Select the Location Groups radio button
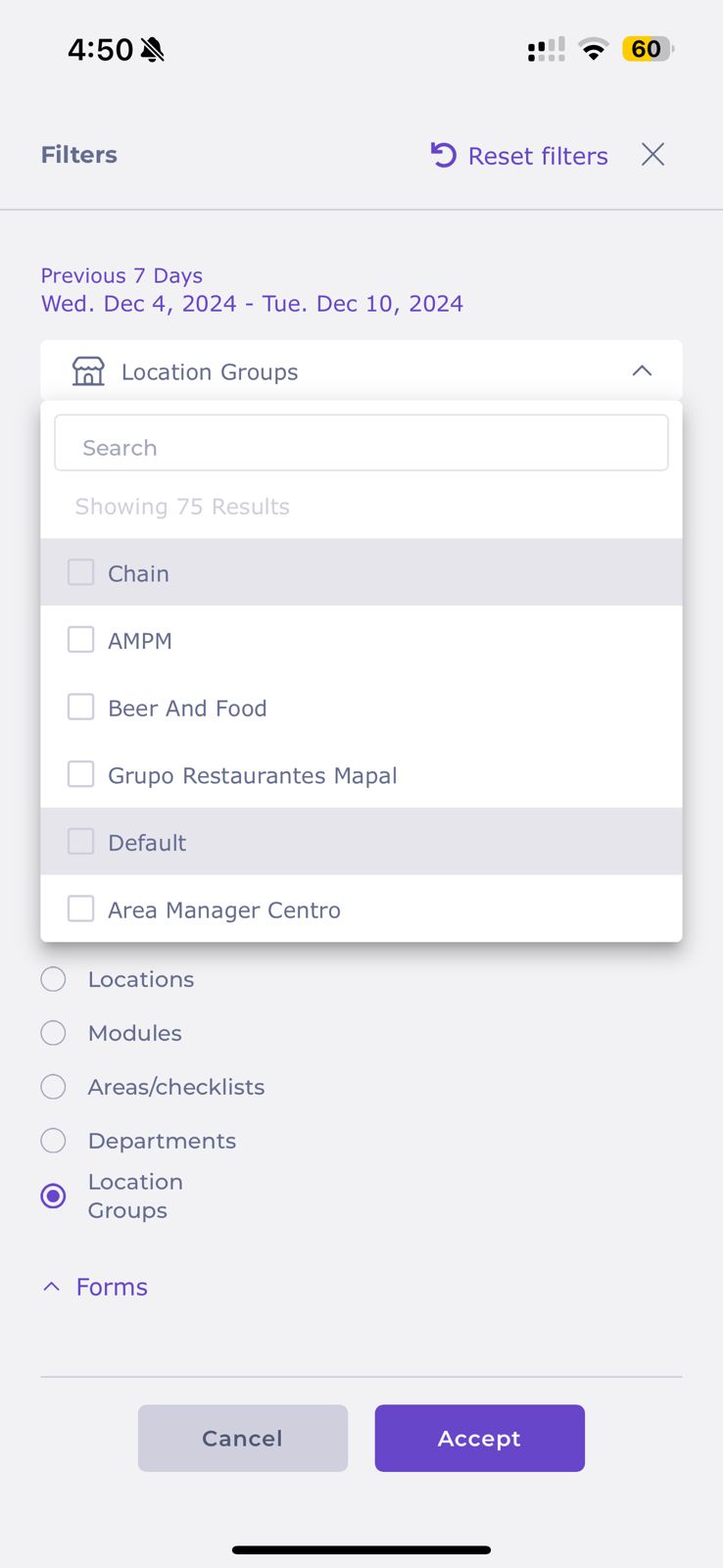This screenshot has width=723, height=1568. coord(54,1196)
